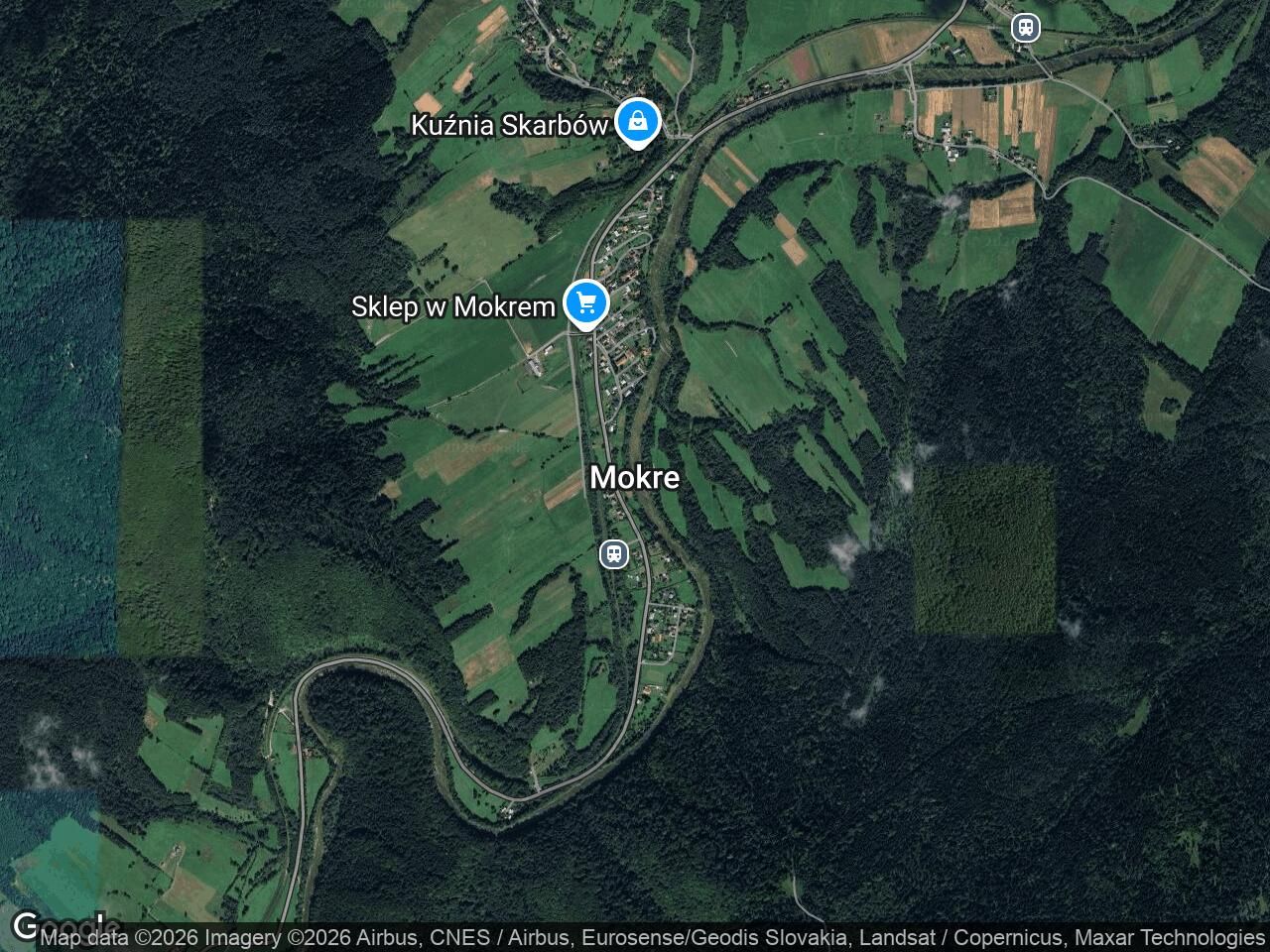Image resolution: width=1270 pixels, height=952 pixels.
Task: Open the railway station marker at top right
Action: [x=1025, y=27]
